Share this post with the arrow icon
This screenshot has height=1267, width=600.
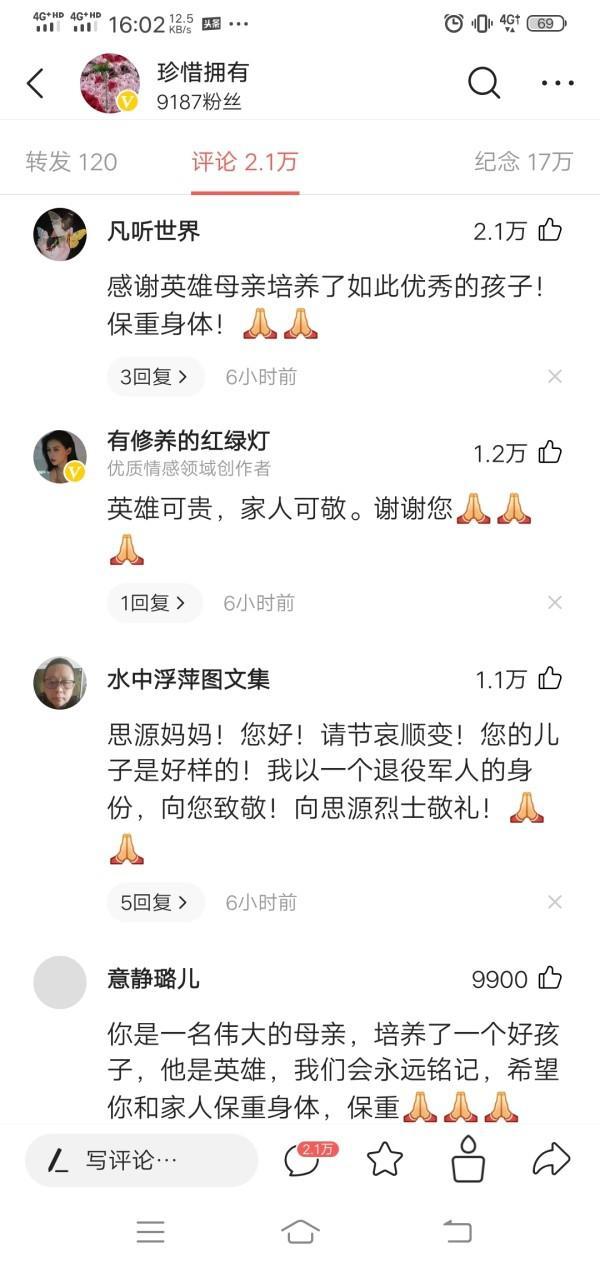pyautogui.click(x=551, y=1160)
